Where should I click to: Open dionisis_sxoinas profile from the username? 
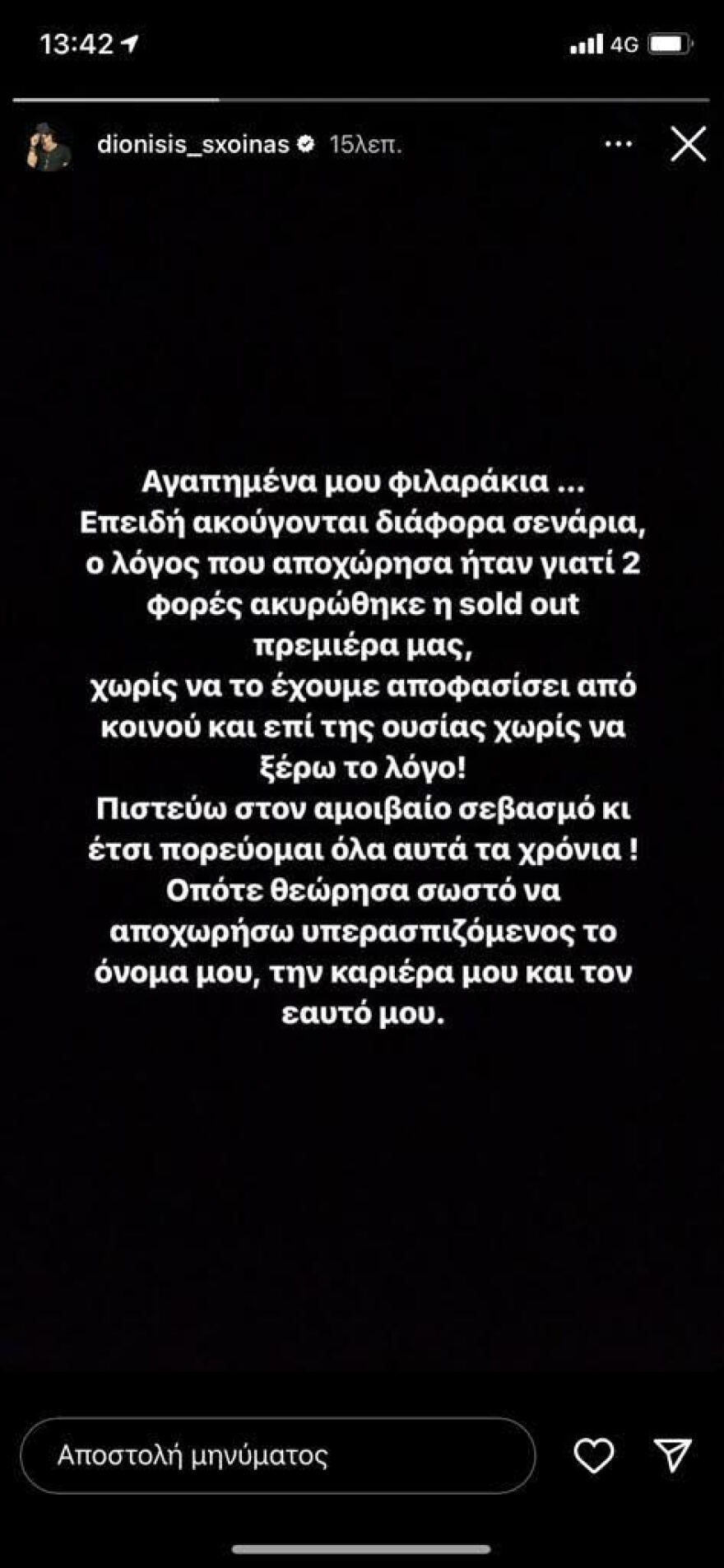point(193,143)
